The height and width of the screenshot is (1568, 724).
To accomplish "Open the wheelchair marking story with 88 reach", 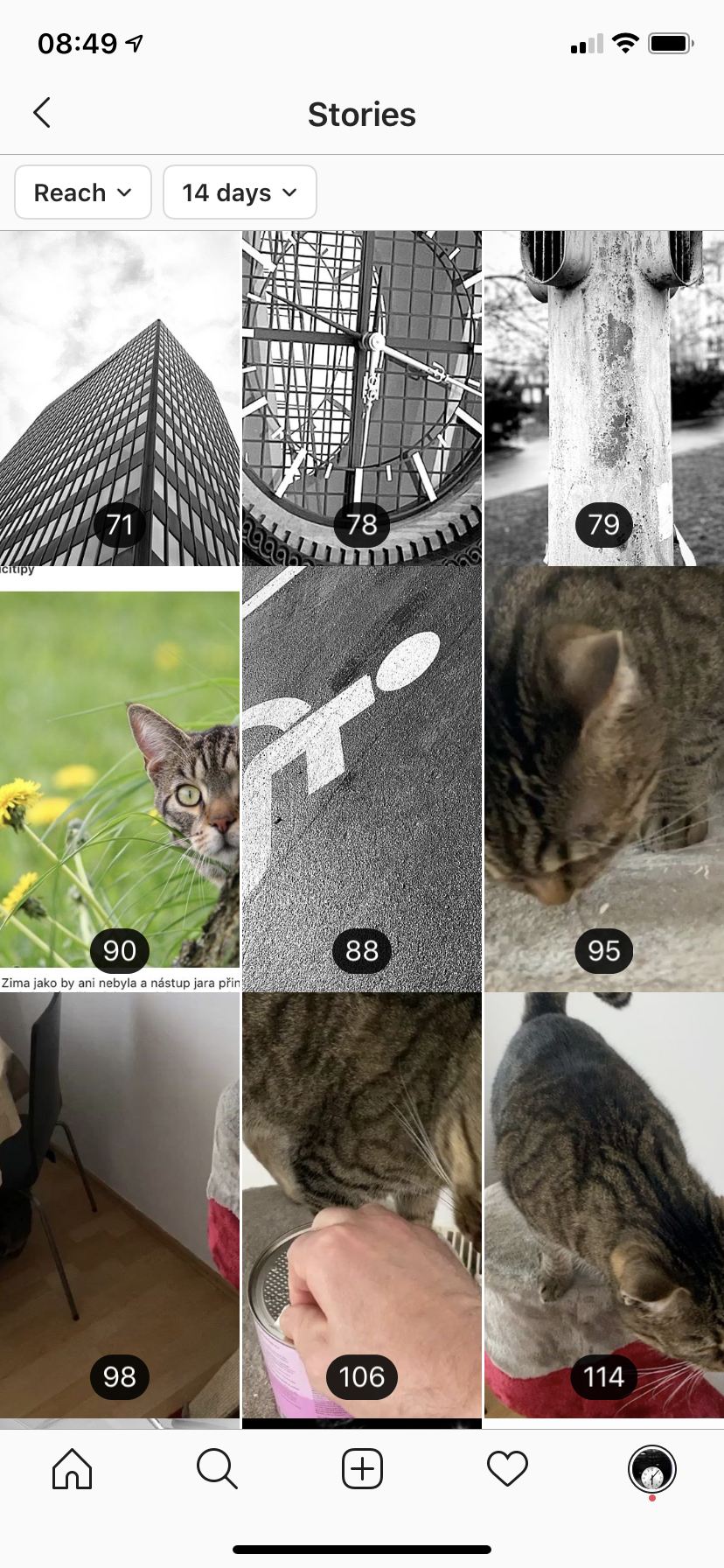I will pyautogui.click(x=362, y=779).
